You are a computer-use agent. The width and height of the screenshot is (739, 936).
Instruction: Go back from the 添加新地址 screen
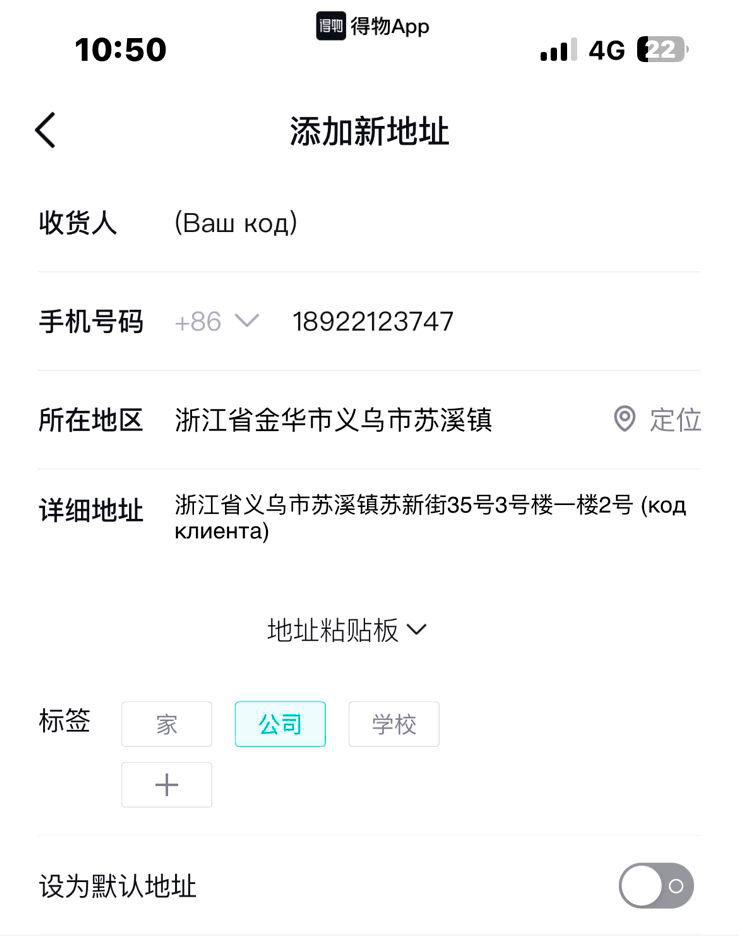click(x=46, y=131)
